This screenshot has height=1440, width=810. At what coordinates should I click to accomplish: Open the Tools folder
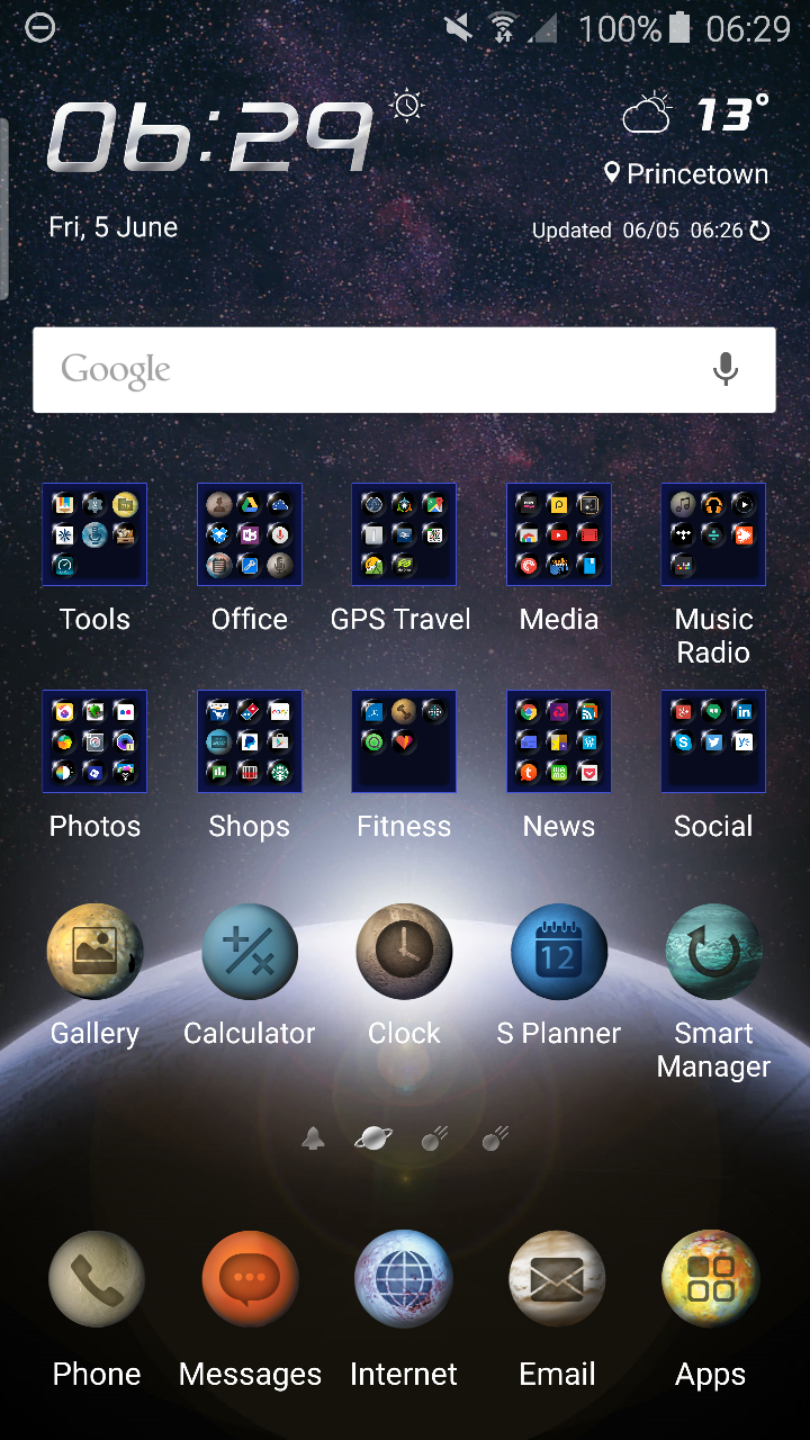click(x=95, y=535)
